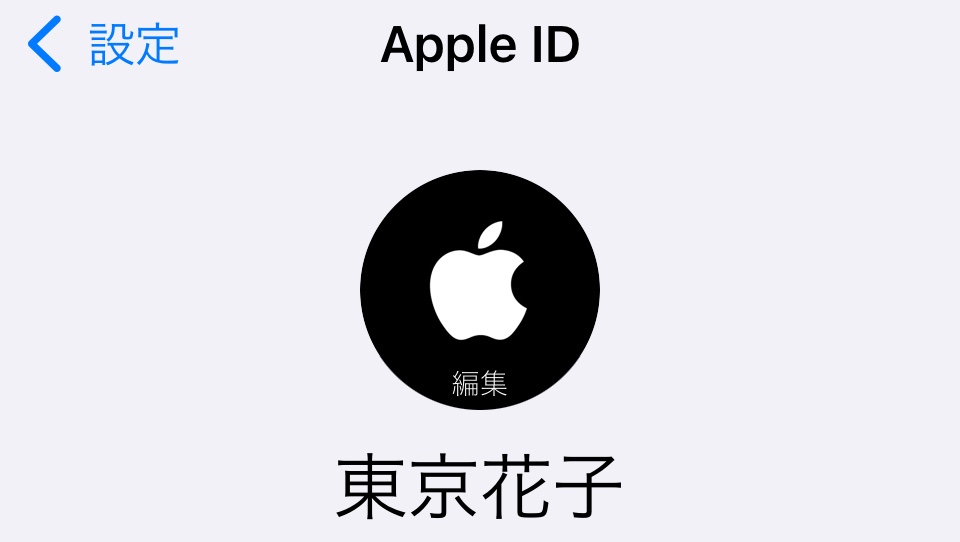Go back to 設定
The width and height of the screenshot is (960, 542).
click(104, 46)
